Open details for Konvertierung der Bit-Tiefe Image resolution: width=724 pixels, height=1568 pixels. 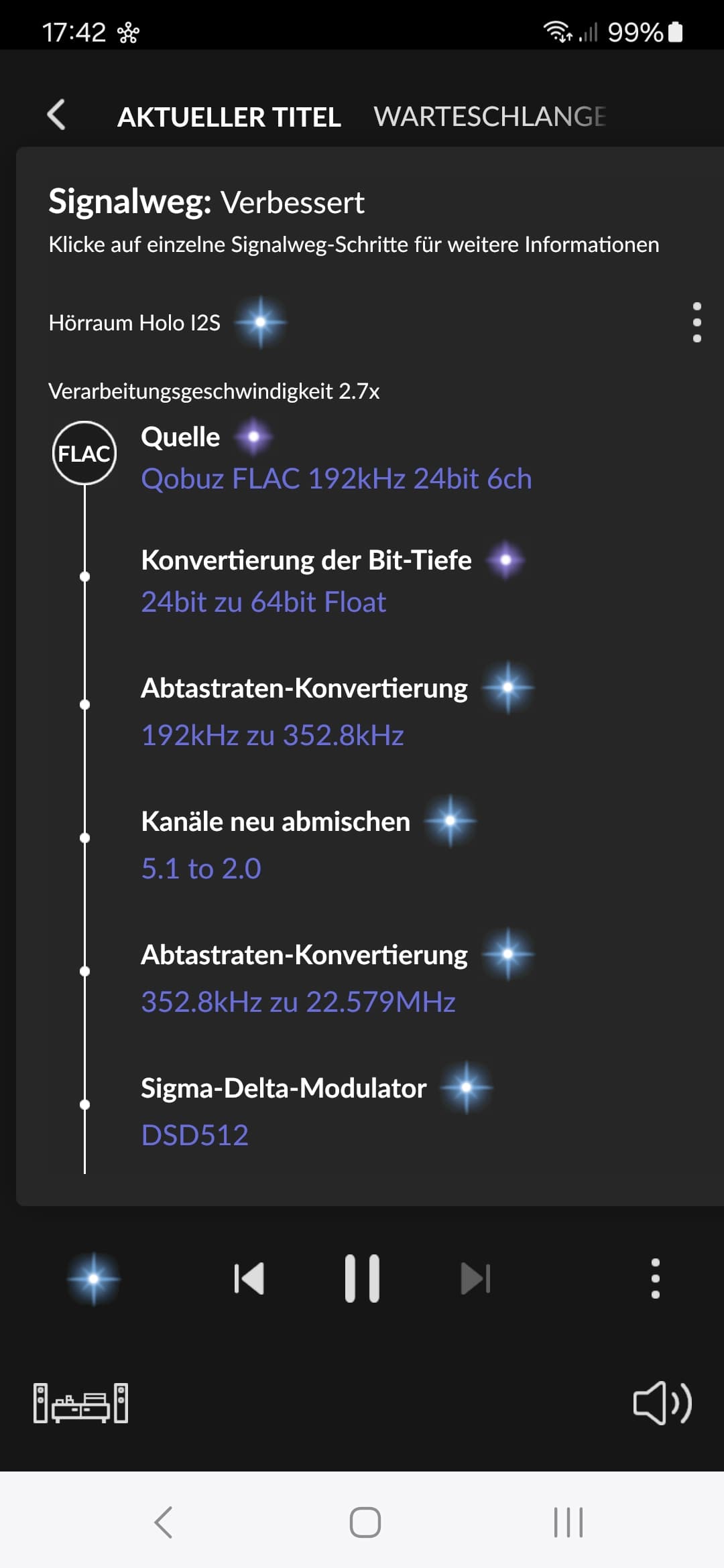333,581
